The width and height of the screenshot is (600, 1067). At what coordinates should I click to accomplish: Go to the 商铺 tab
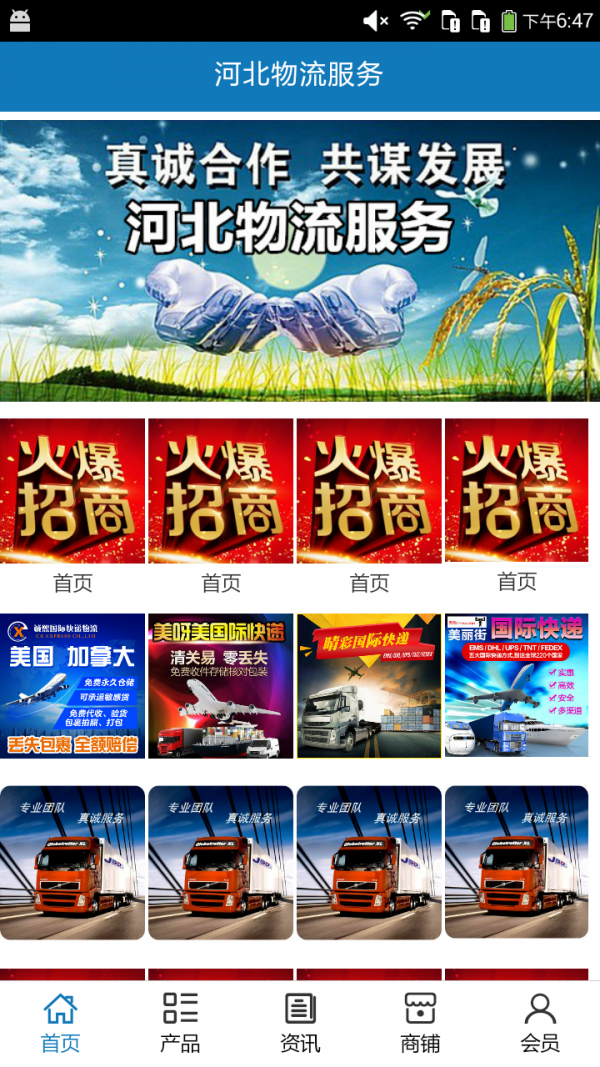[420, 1022]
